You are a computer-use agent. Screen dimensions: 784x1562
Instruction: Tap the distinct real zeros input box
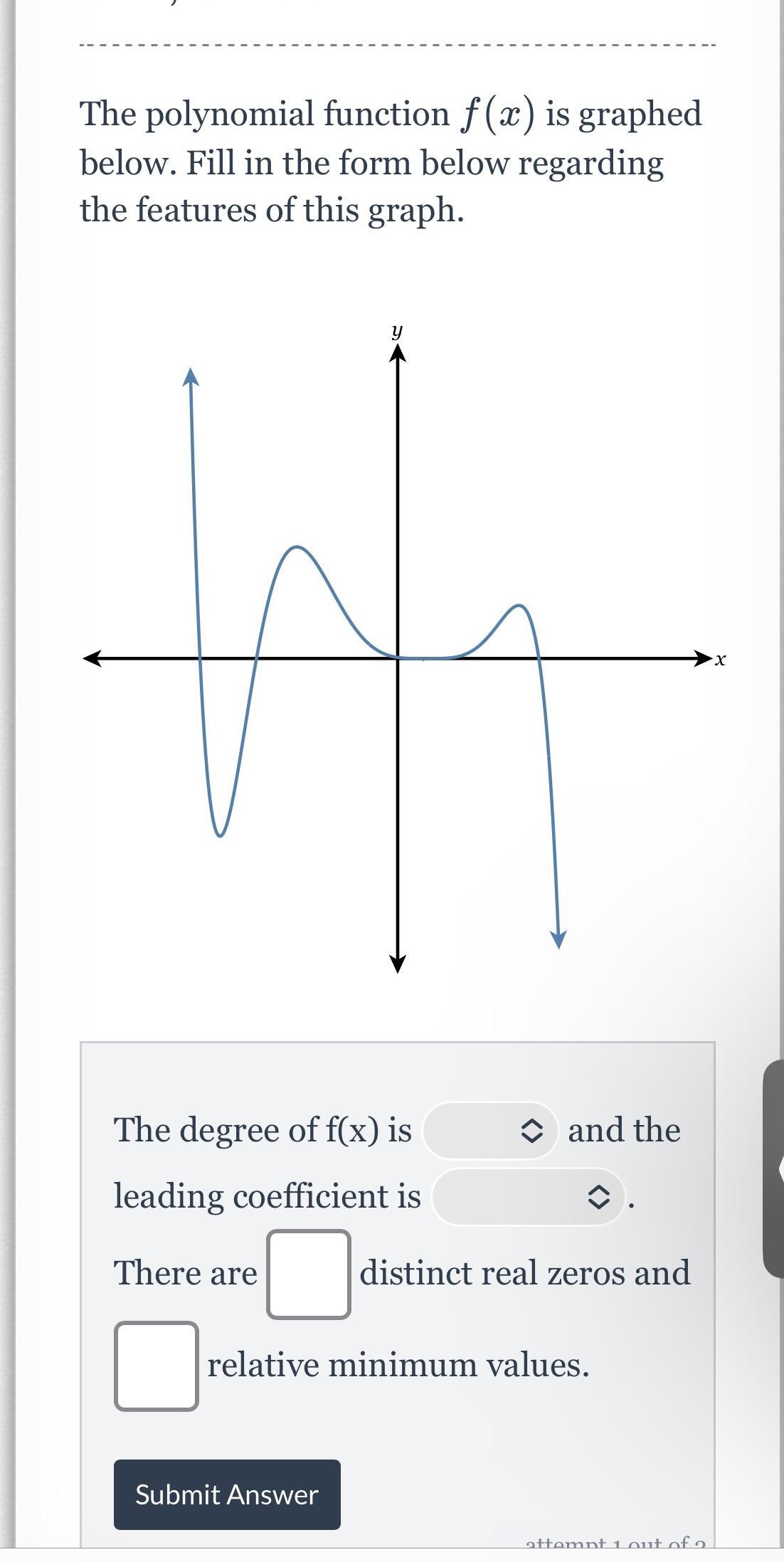309,1274
